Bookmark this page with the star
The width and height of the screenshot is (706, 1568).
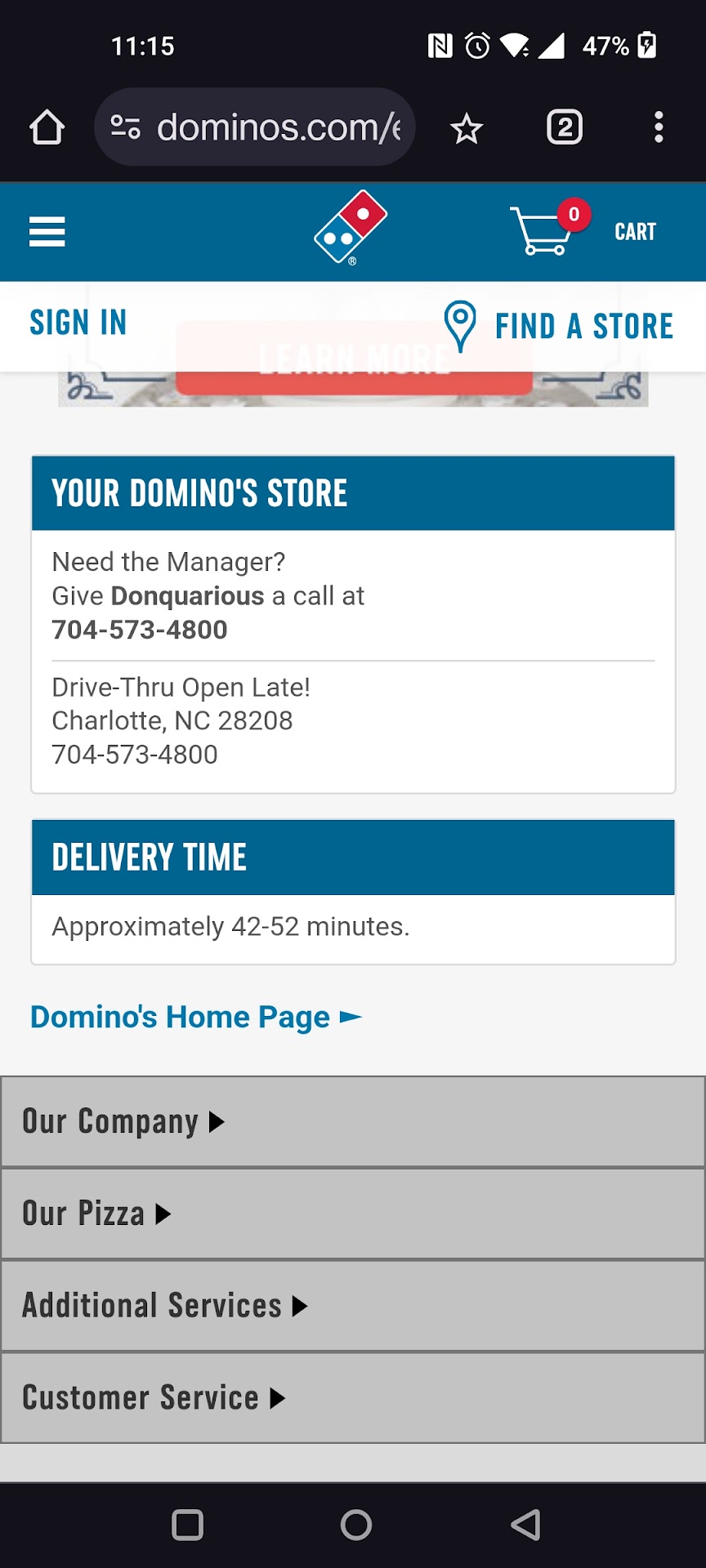tap(467, 128)
